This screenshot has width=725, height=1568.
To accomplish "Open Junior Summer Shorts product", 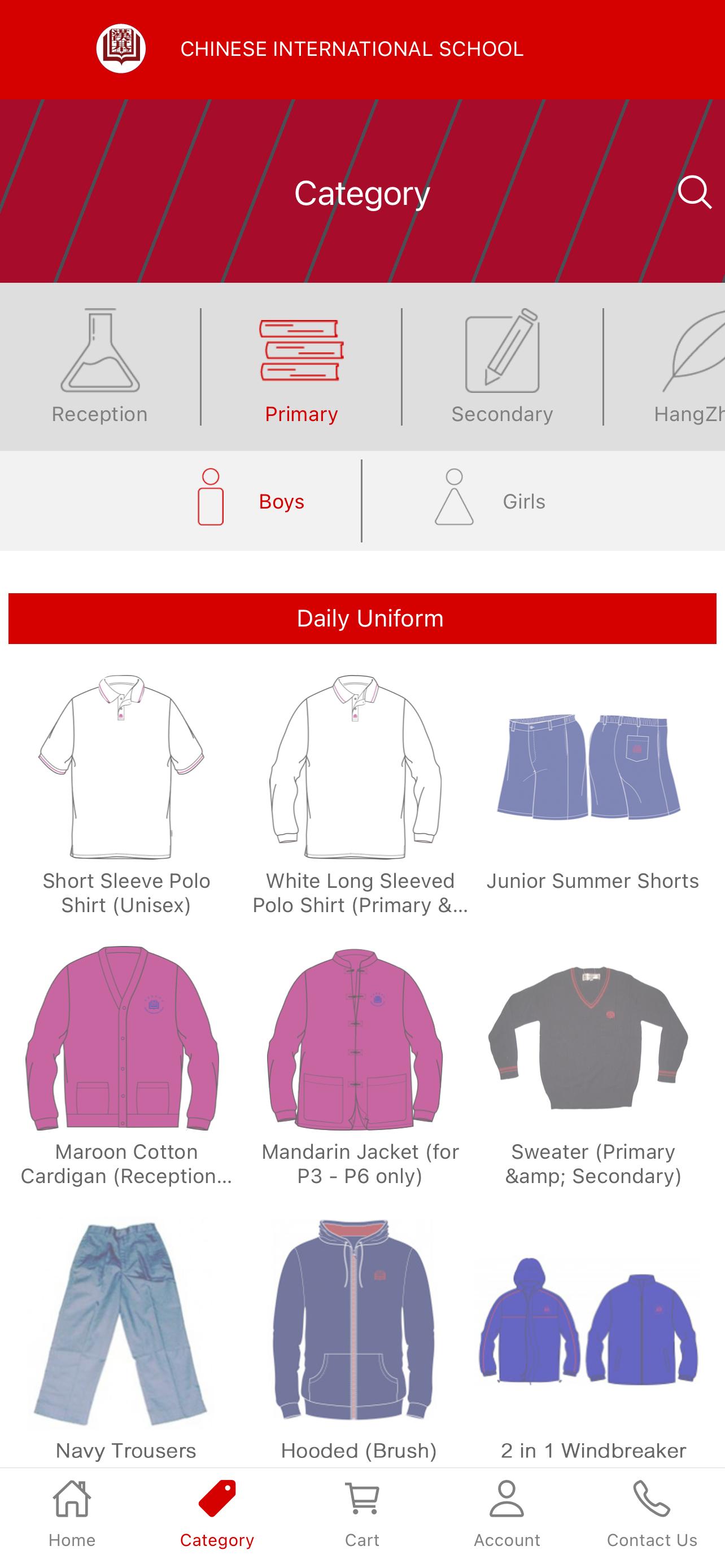I will pyautogui.click(x=592, y=794).
